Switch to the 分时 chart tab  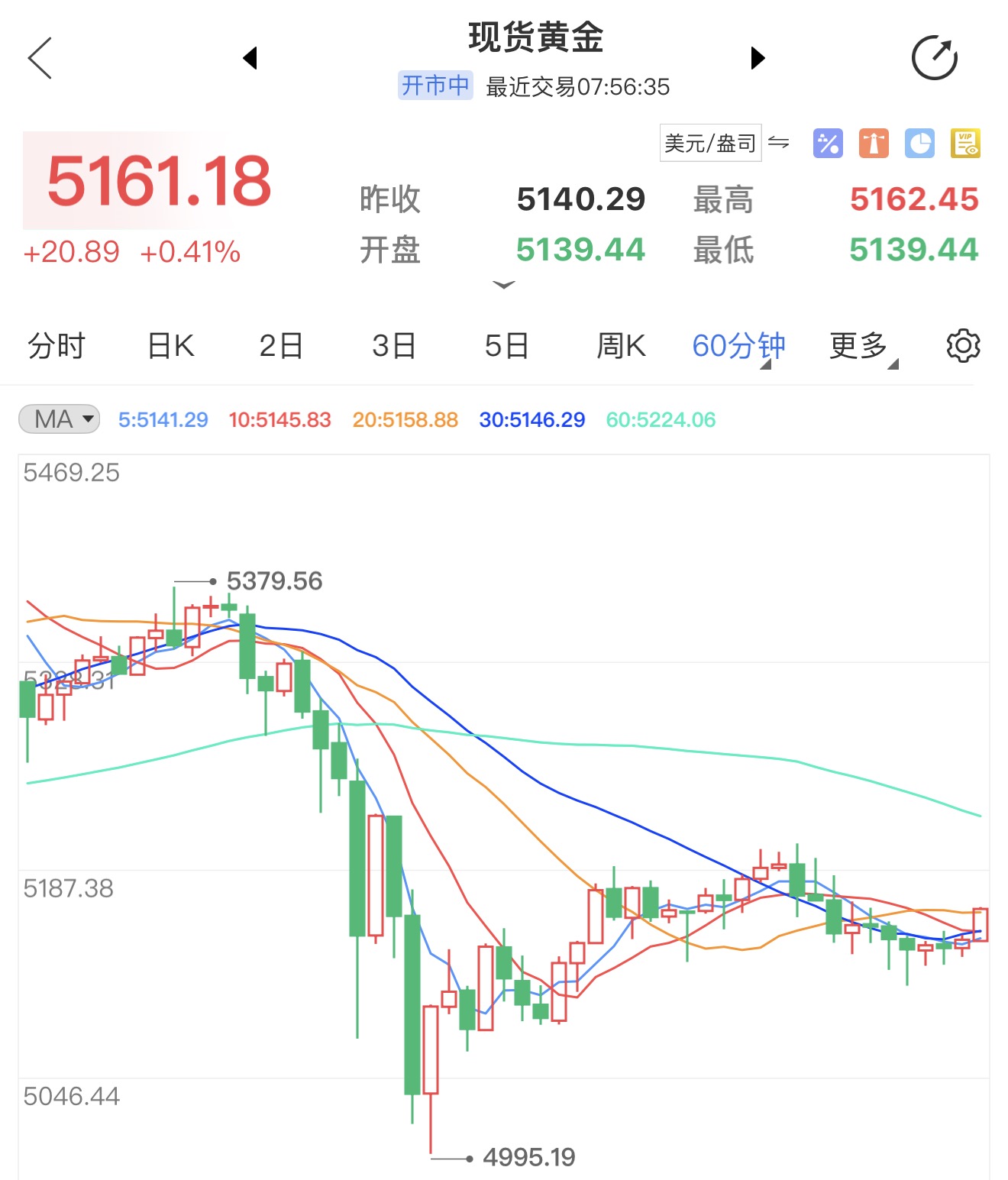[57, 346]
